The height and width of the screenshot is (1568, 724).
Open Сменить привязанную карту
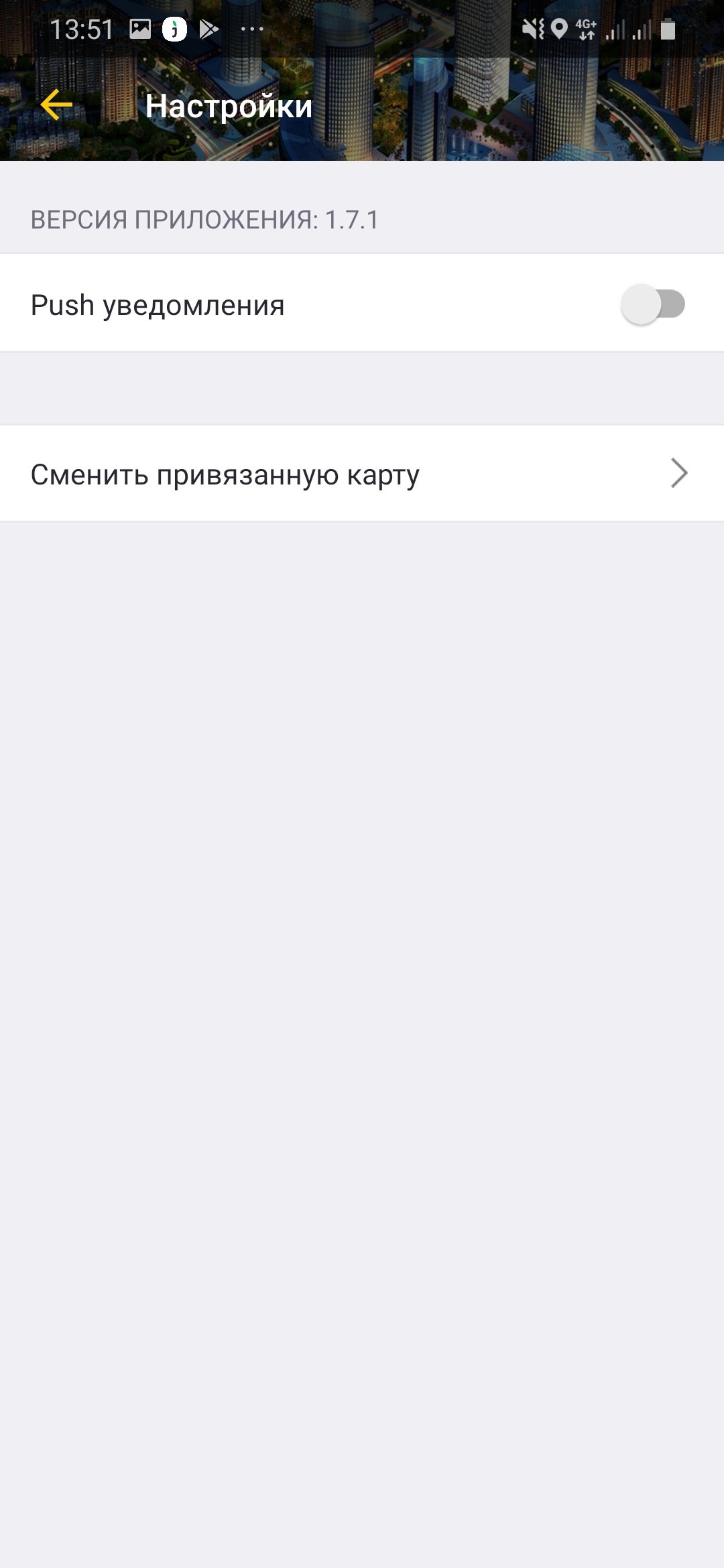(x=362, y=474)
